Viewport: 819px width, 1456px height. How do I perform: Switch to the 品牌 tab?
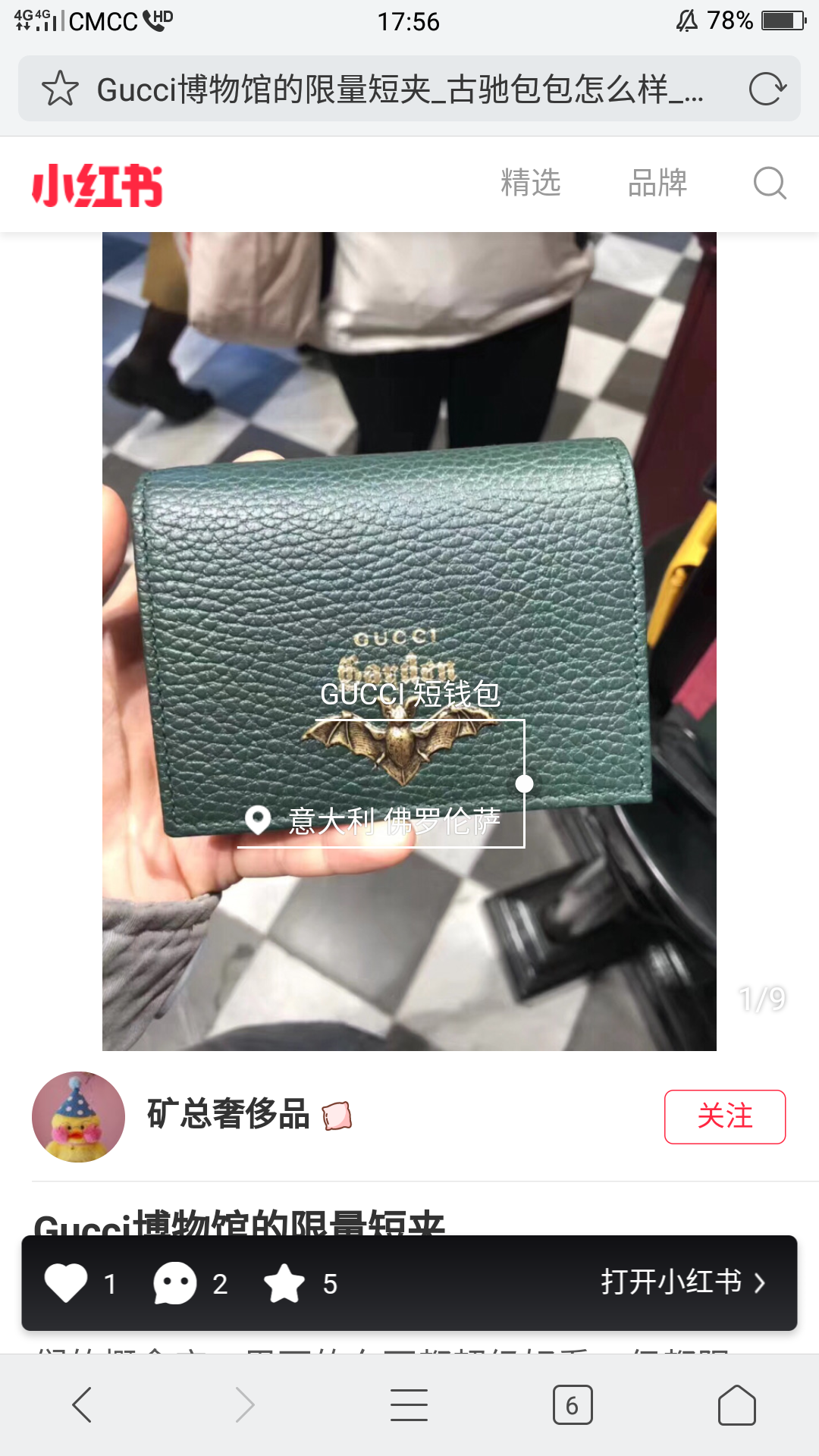point(657,183)
